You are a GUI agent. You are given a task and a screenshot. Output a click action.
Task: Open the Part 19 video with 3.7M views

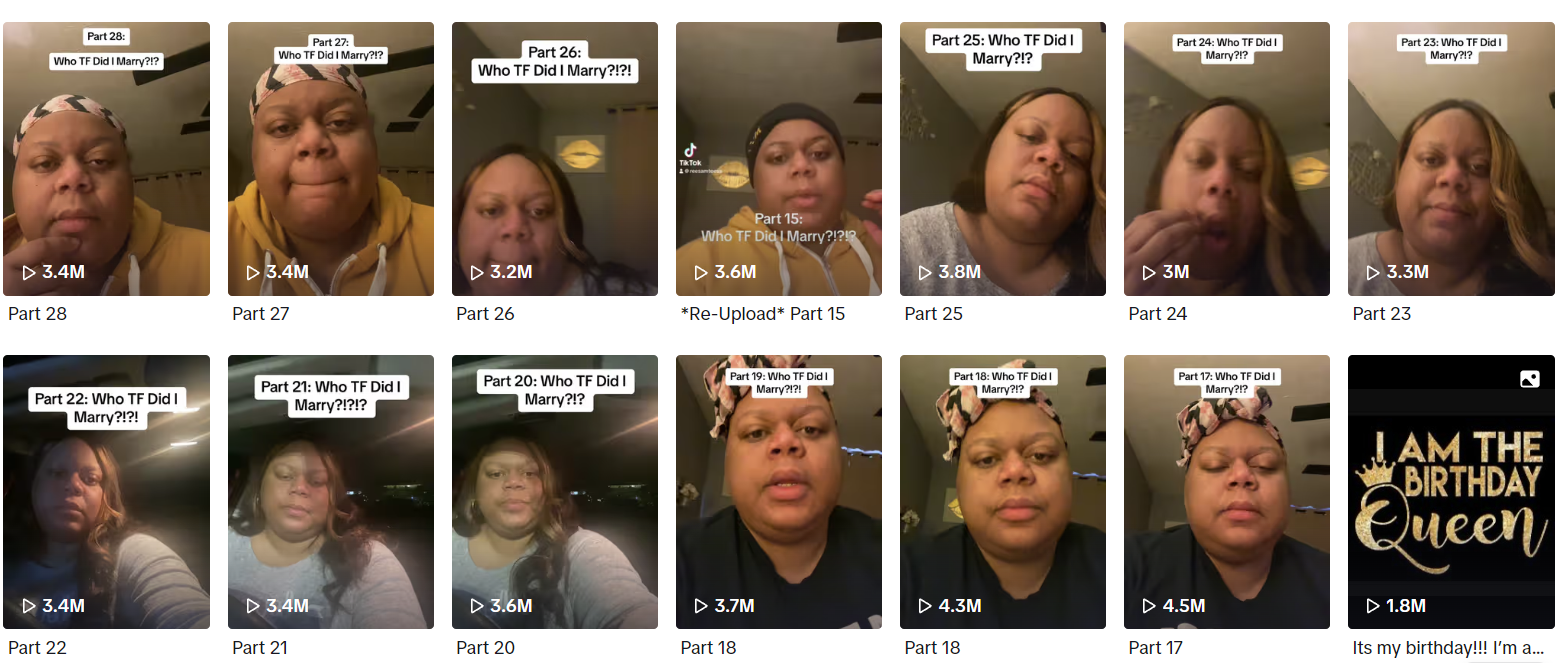tap(778, 492)
